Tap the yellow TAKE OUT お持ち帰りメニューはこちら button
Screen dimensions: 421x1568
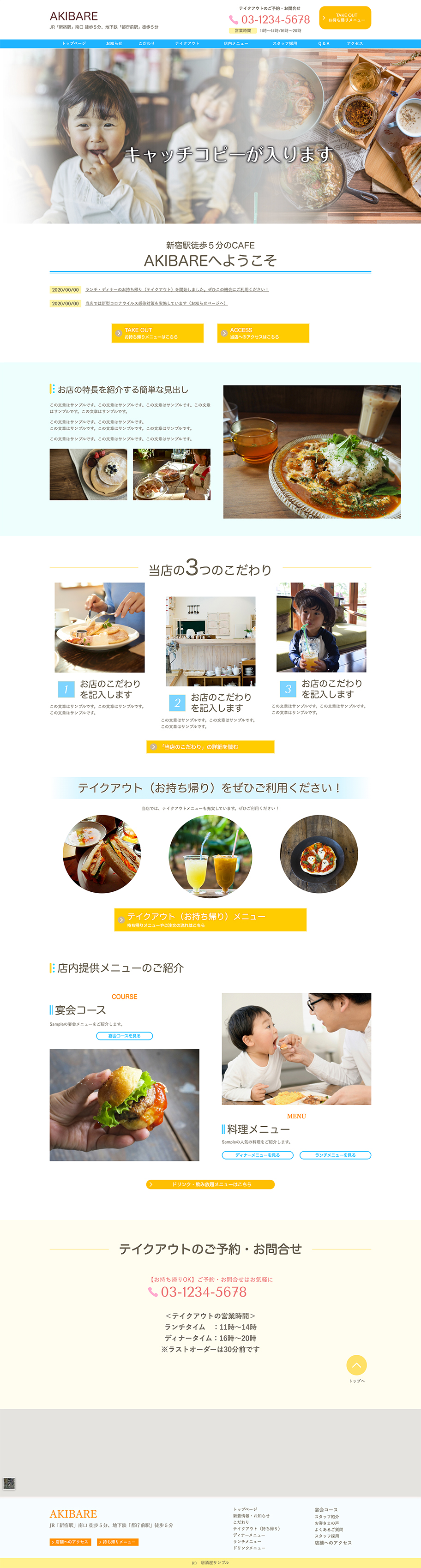157,333
